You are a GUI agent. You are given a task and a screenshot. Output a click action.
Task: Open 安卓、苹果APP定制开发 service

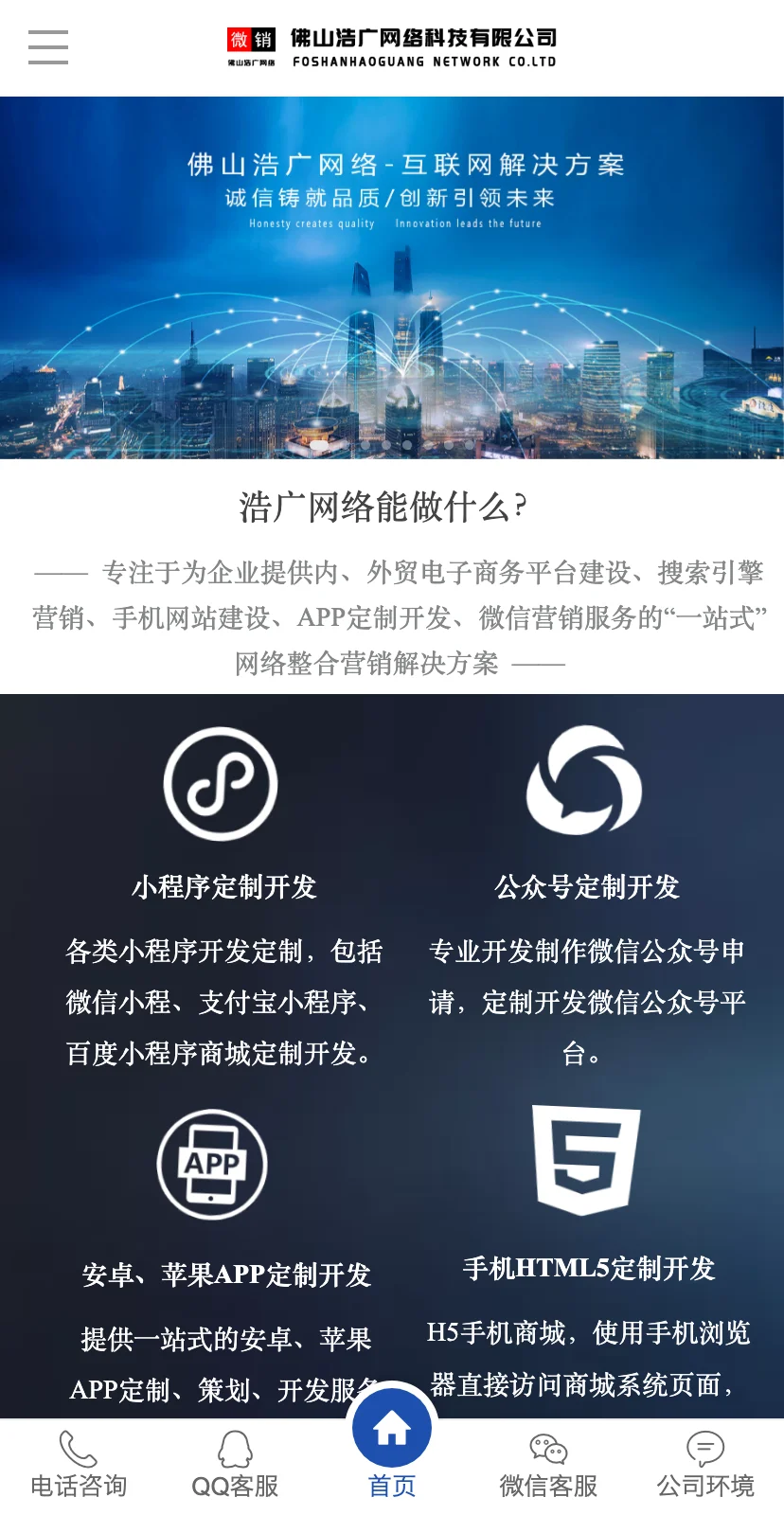point(225,1274)
